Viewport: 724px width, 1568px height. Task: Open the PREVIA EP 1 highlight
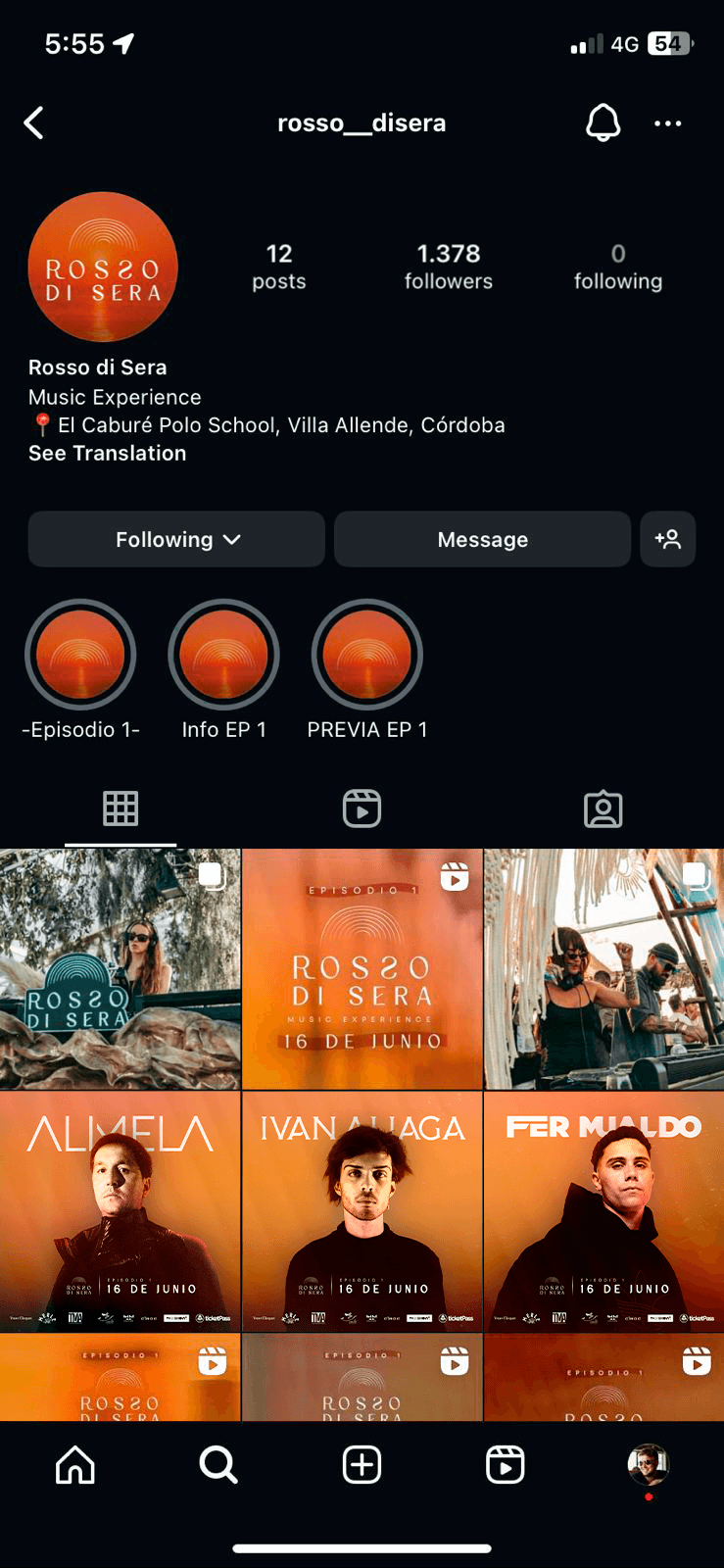(366, 655)
